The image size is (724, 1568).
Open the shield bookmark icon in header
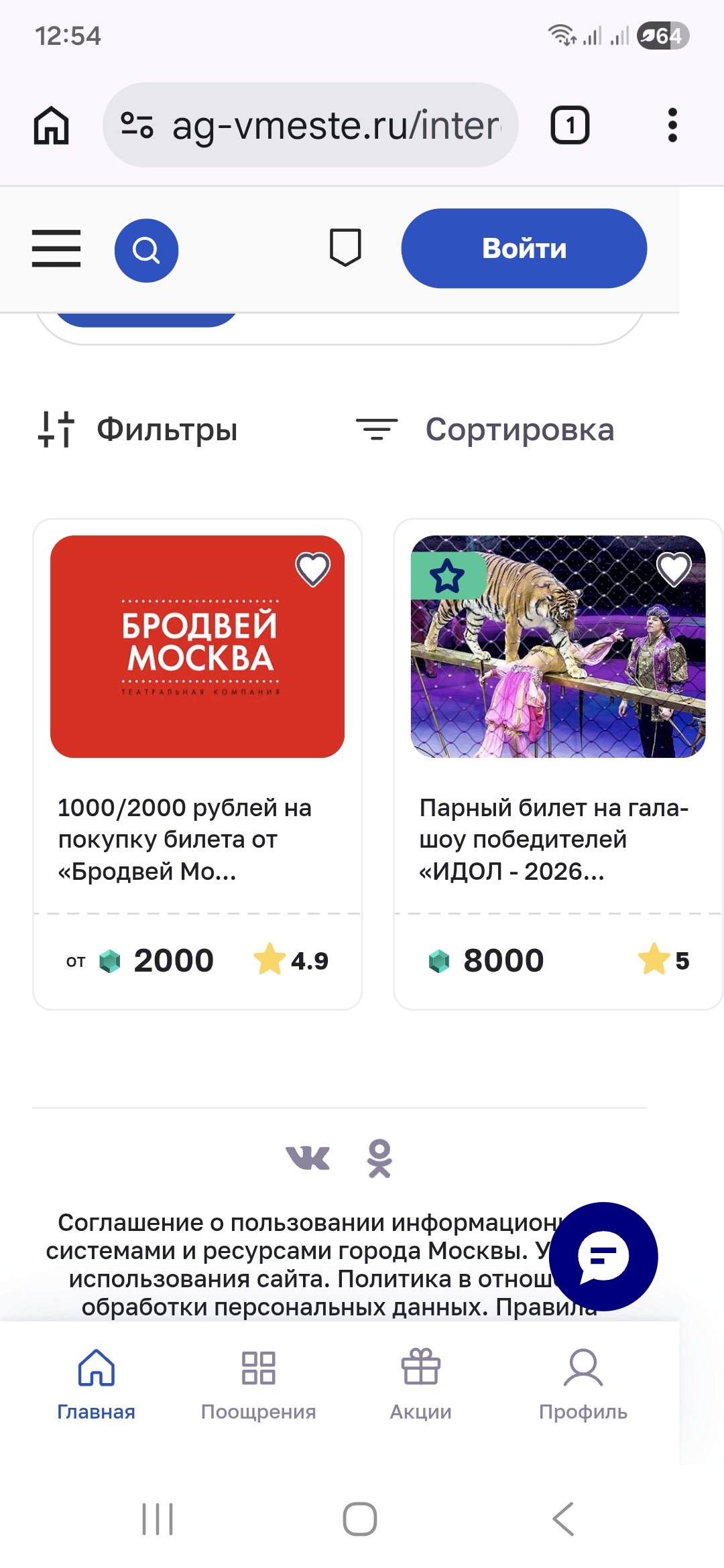click(x=345, y=247)
